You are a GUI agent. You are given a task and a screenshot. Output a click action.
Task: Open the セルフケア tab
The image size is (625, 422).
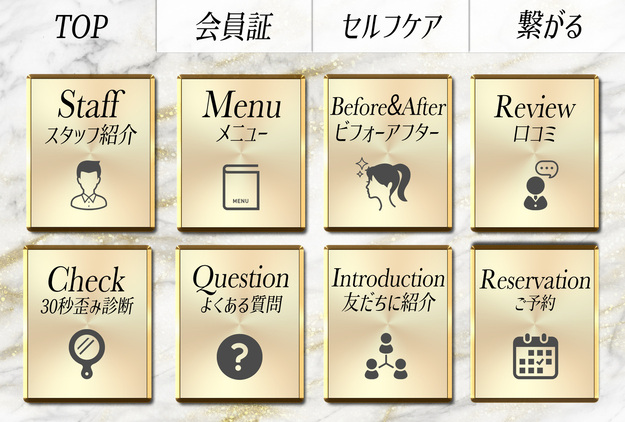pos(391,26)
